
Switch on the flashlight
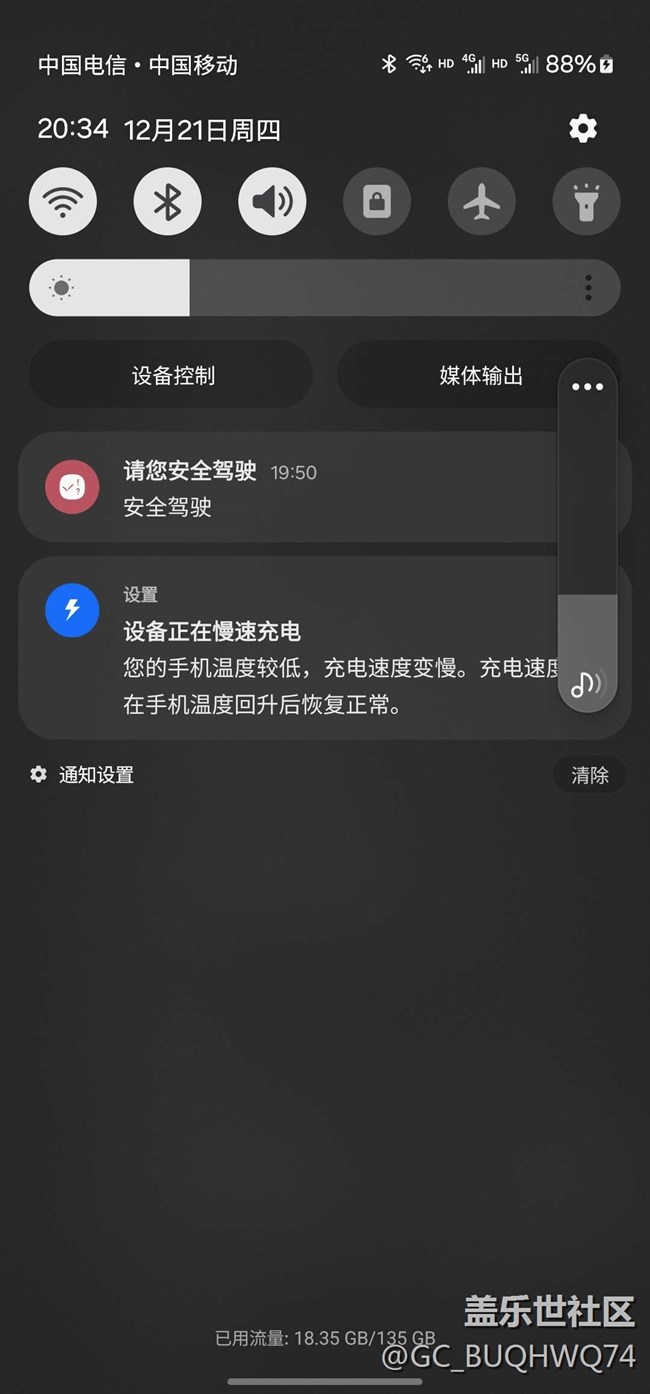tap(586, 201)
